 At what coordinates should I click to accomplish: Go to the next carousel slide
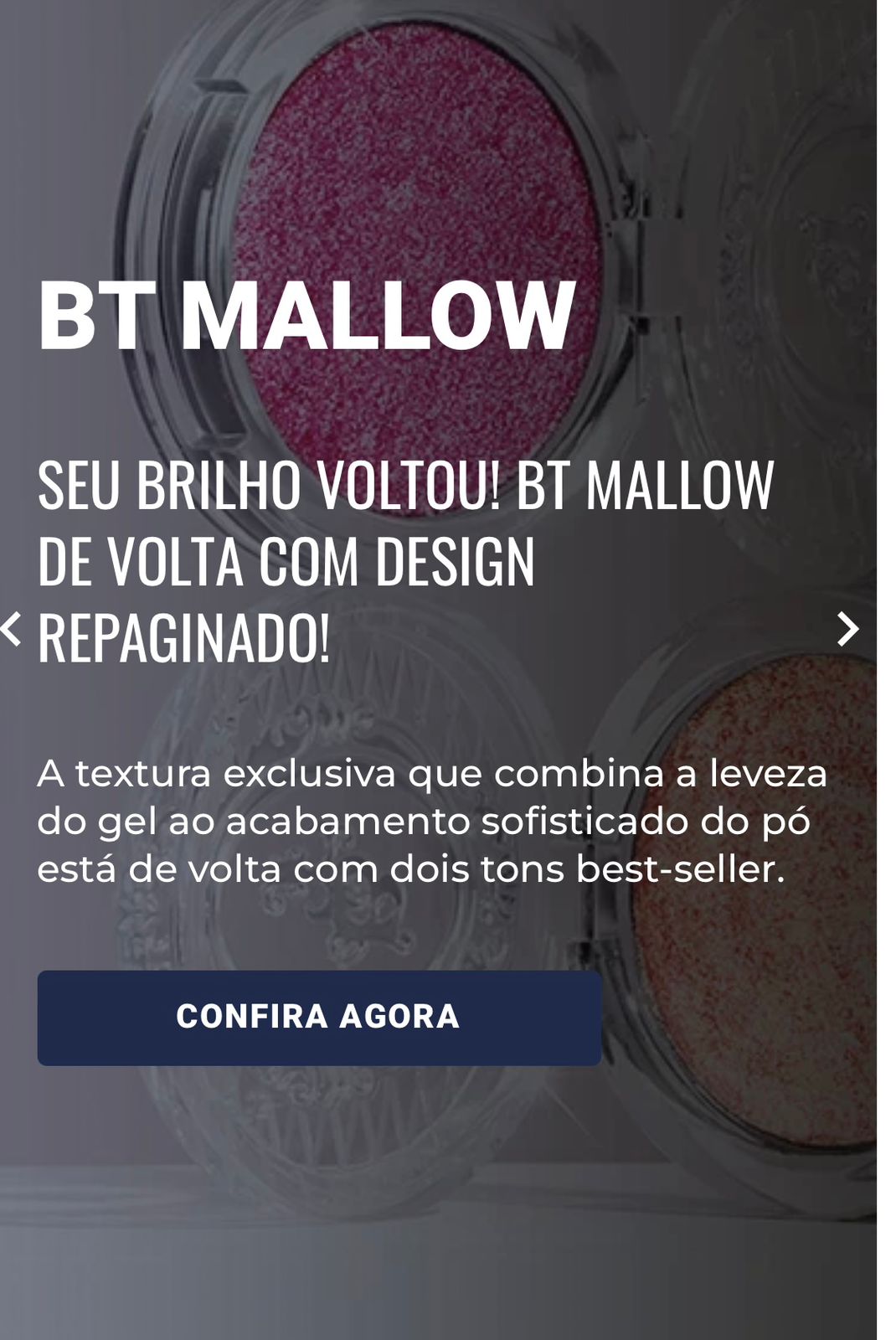847,629
